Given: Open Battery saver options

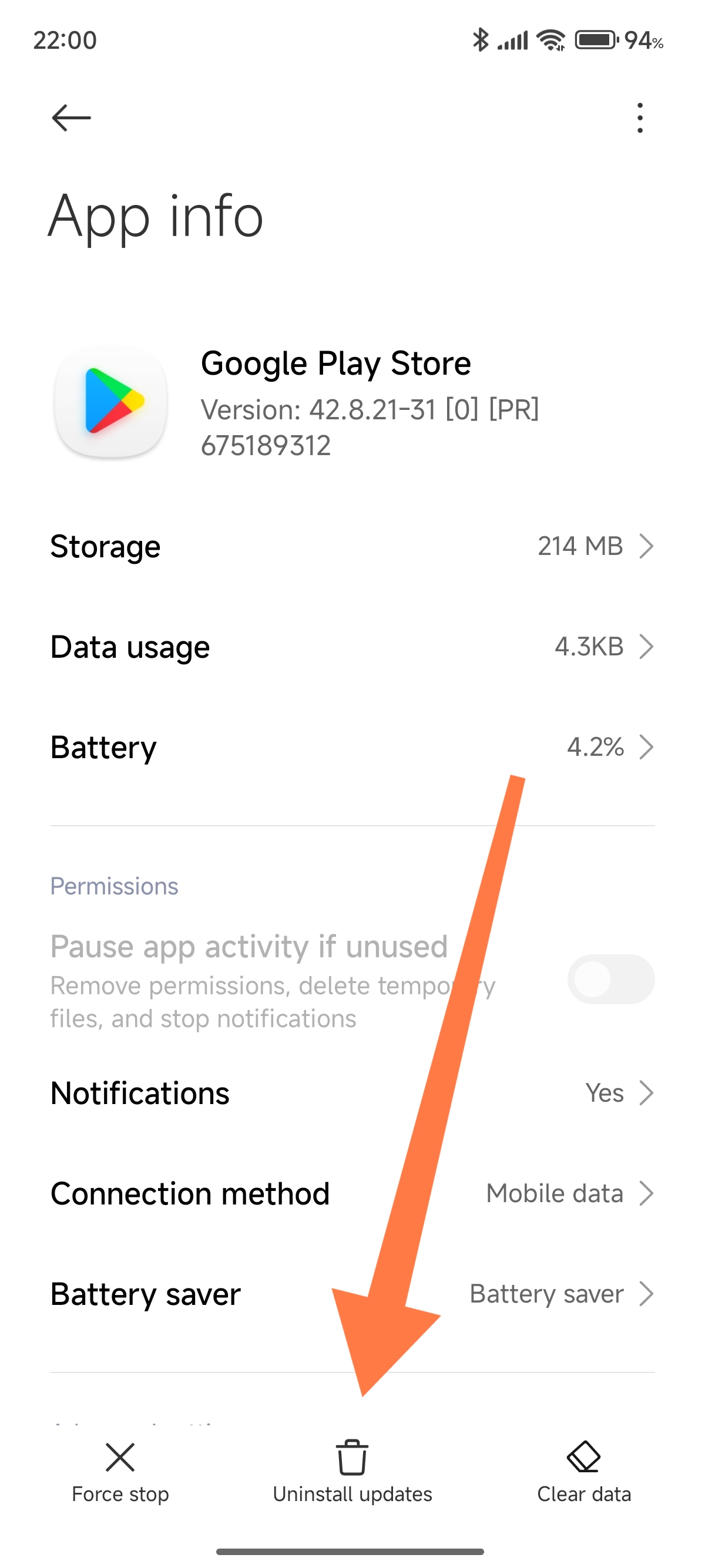Looking at the screenshot, I should pos(352,1294).
